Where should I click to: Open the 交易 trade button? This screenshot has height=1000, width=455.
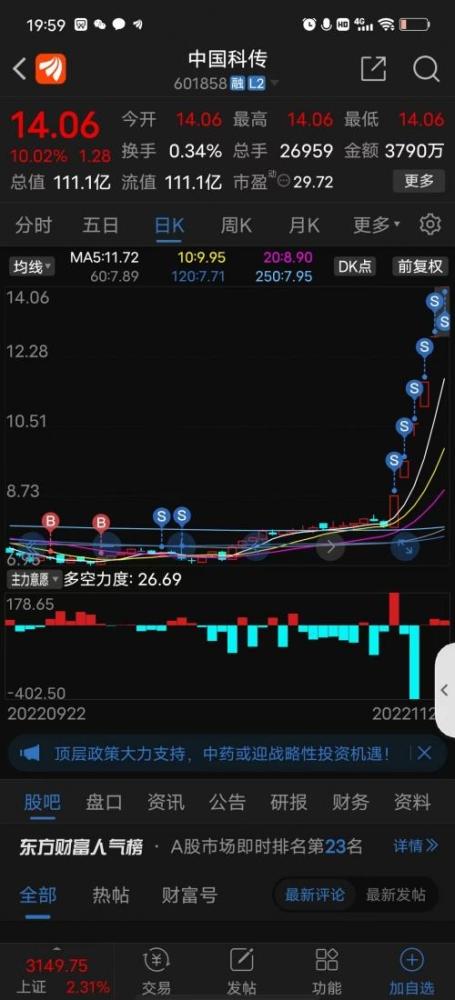click(156, 971)
